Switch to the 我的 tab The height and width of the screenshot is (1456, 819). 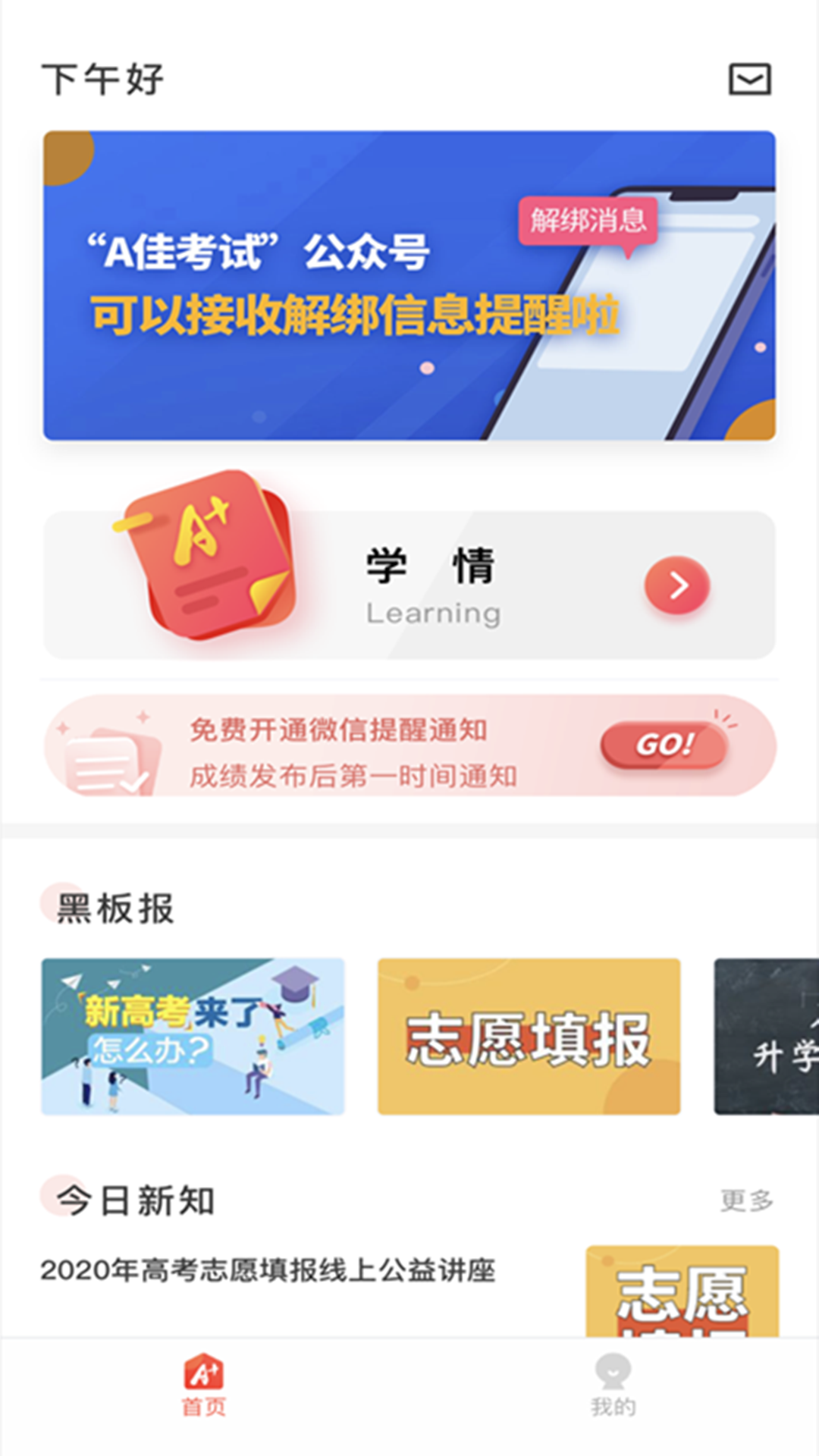[613, 1385]
